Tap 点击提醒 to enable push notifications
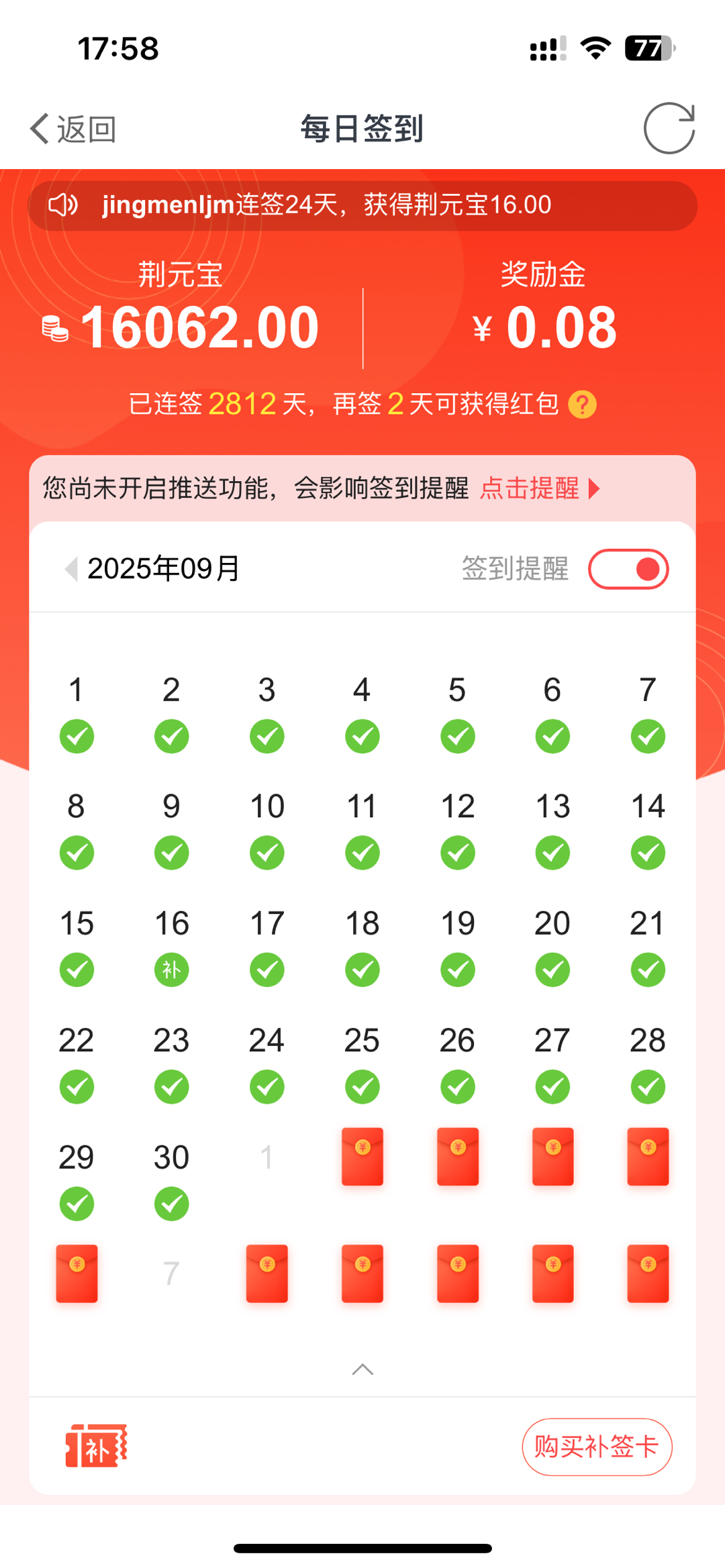Screen dimensions: 725x1568 tap(538, 488)
